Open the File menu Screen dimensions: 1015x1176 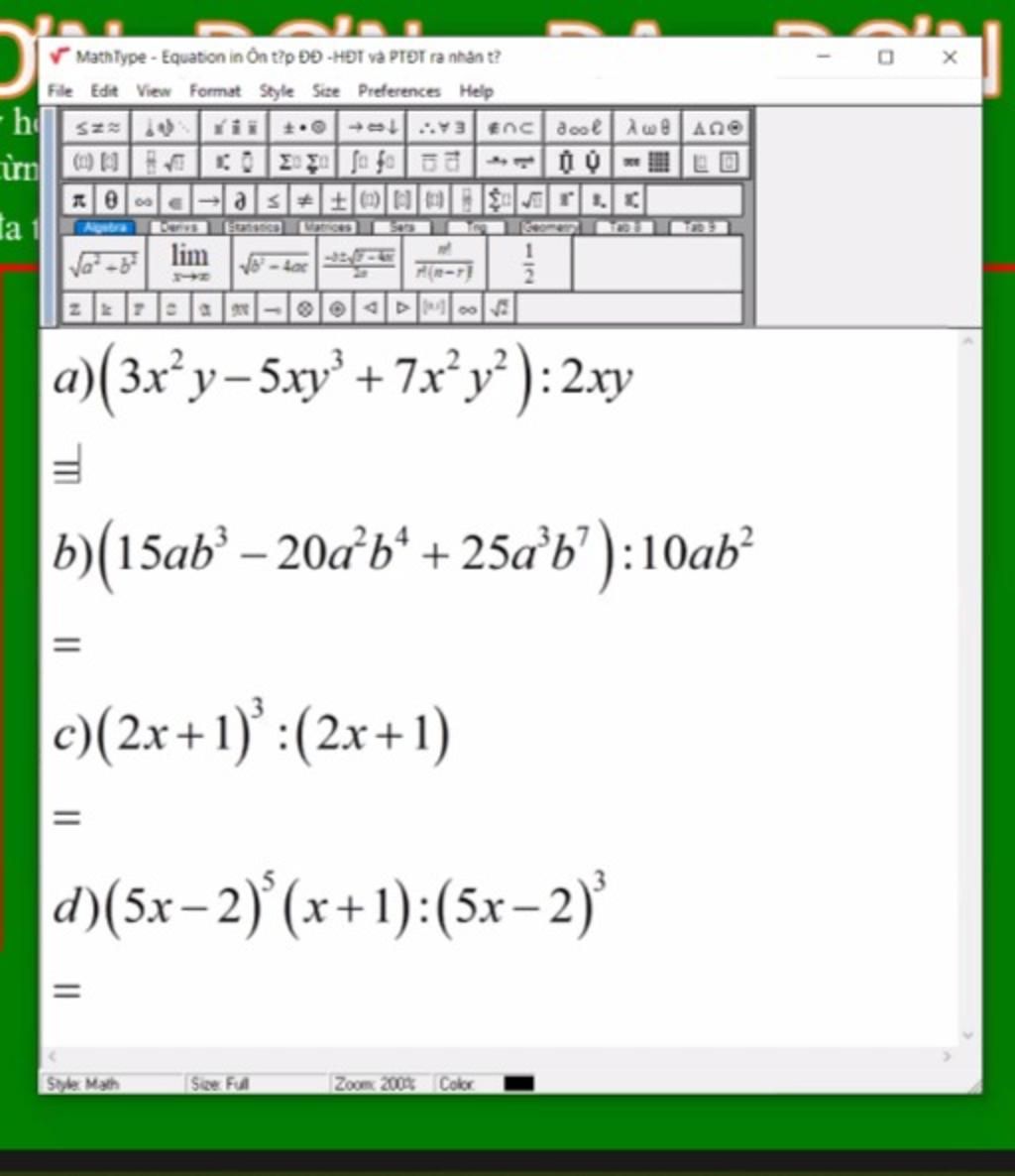[59, 91]
